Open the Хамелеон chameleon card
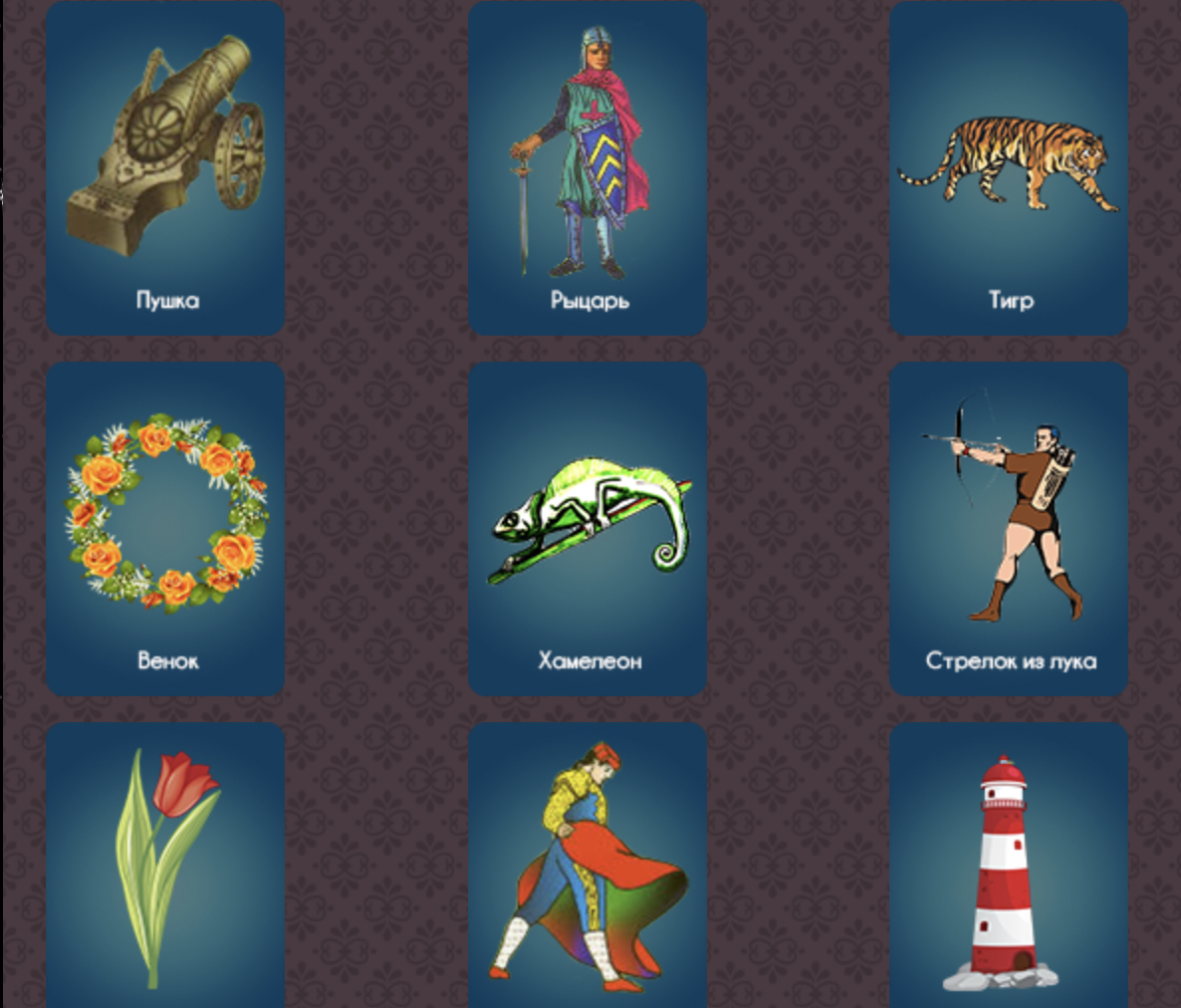 click(x=588, y=528)
